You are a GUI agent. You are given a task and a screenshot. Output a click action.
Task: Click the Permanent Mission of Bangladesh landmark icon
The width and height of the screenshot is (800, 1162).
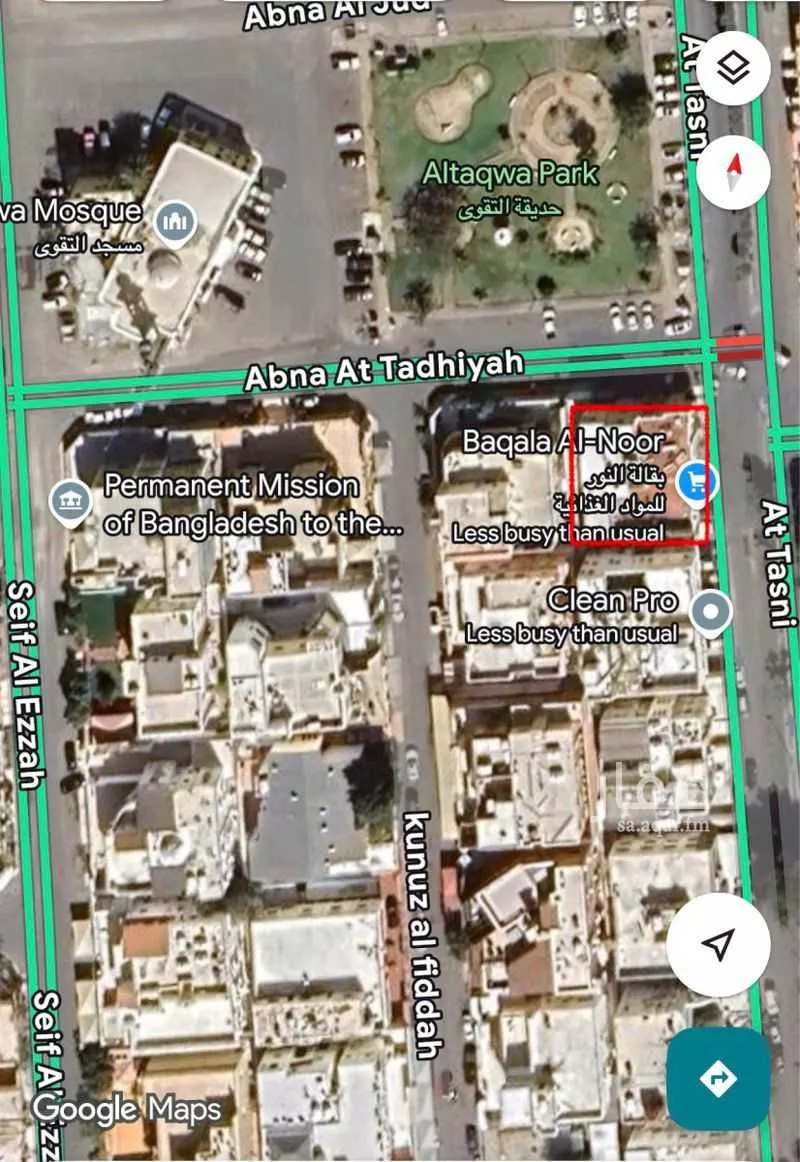click(70, 498)
